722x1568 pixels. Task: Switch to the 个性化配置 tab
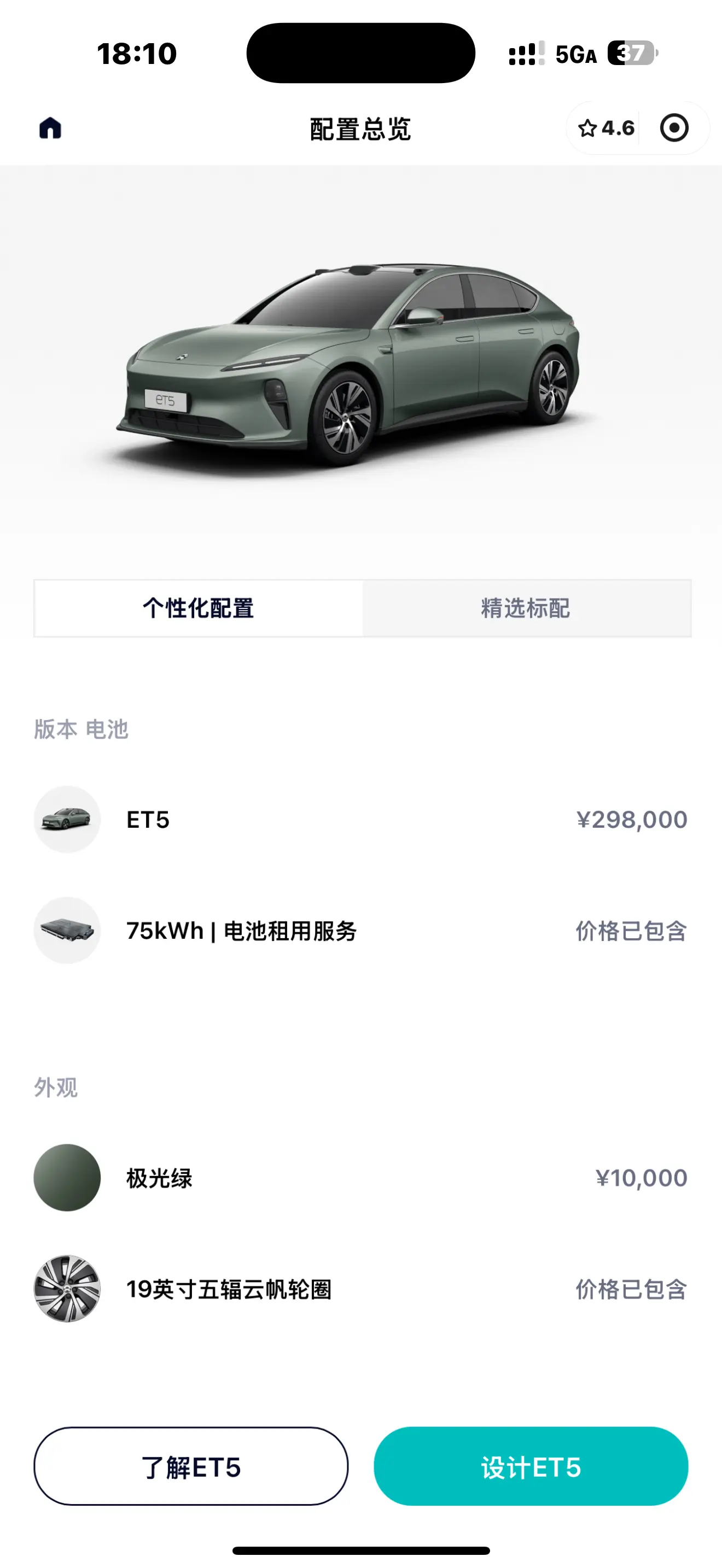pyautogui.click(x=199, y=608)
